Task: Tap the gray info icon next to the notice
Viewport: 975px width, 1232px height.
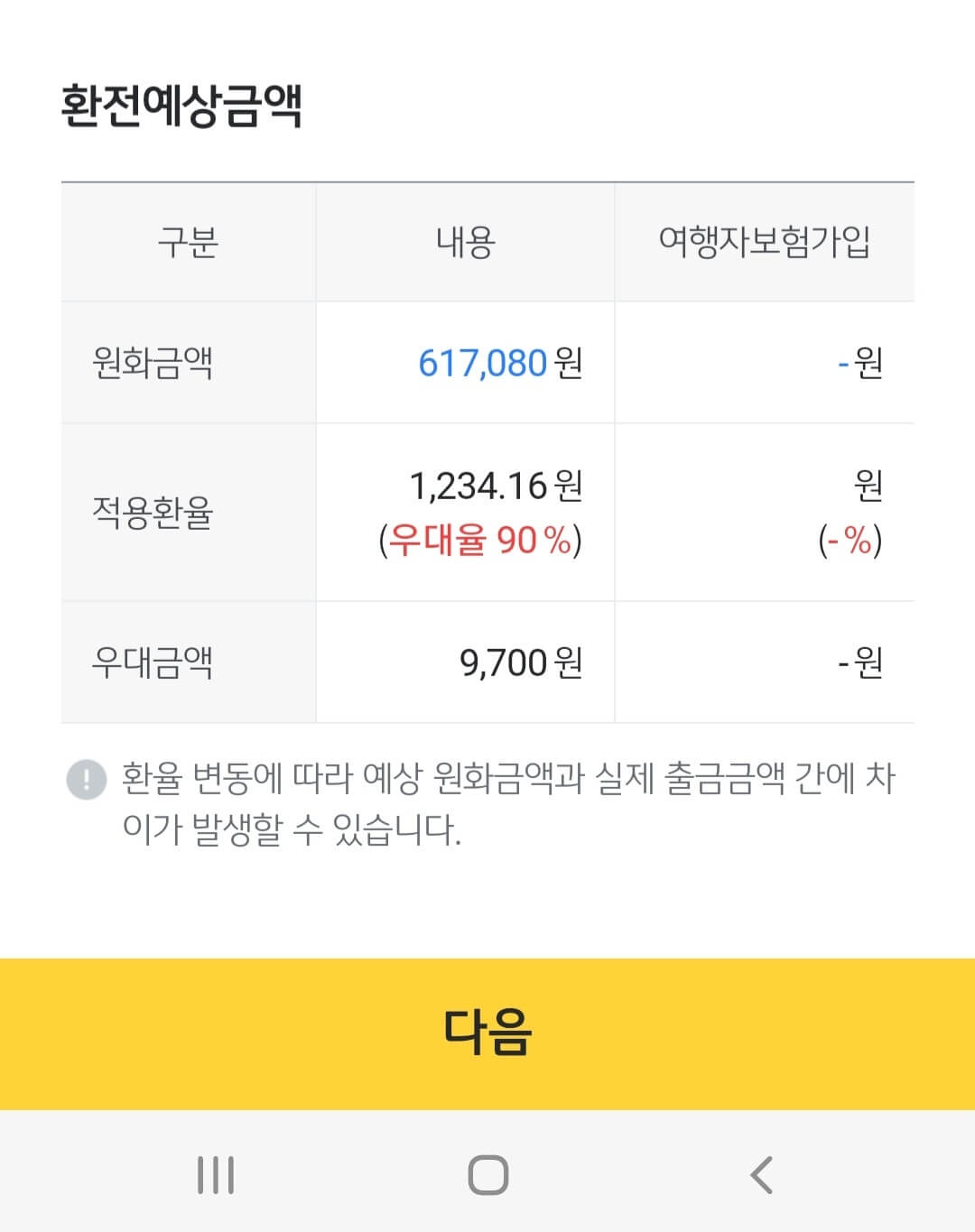Action: (86, 780)
